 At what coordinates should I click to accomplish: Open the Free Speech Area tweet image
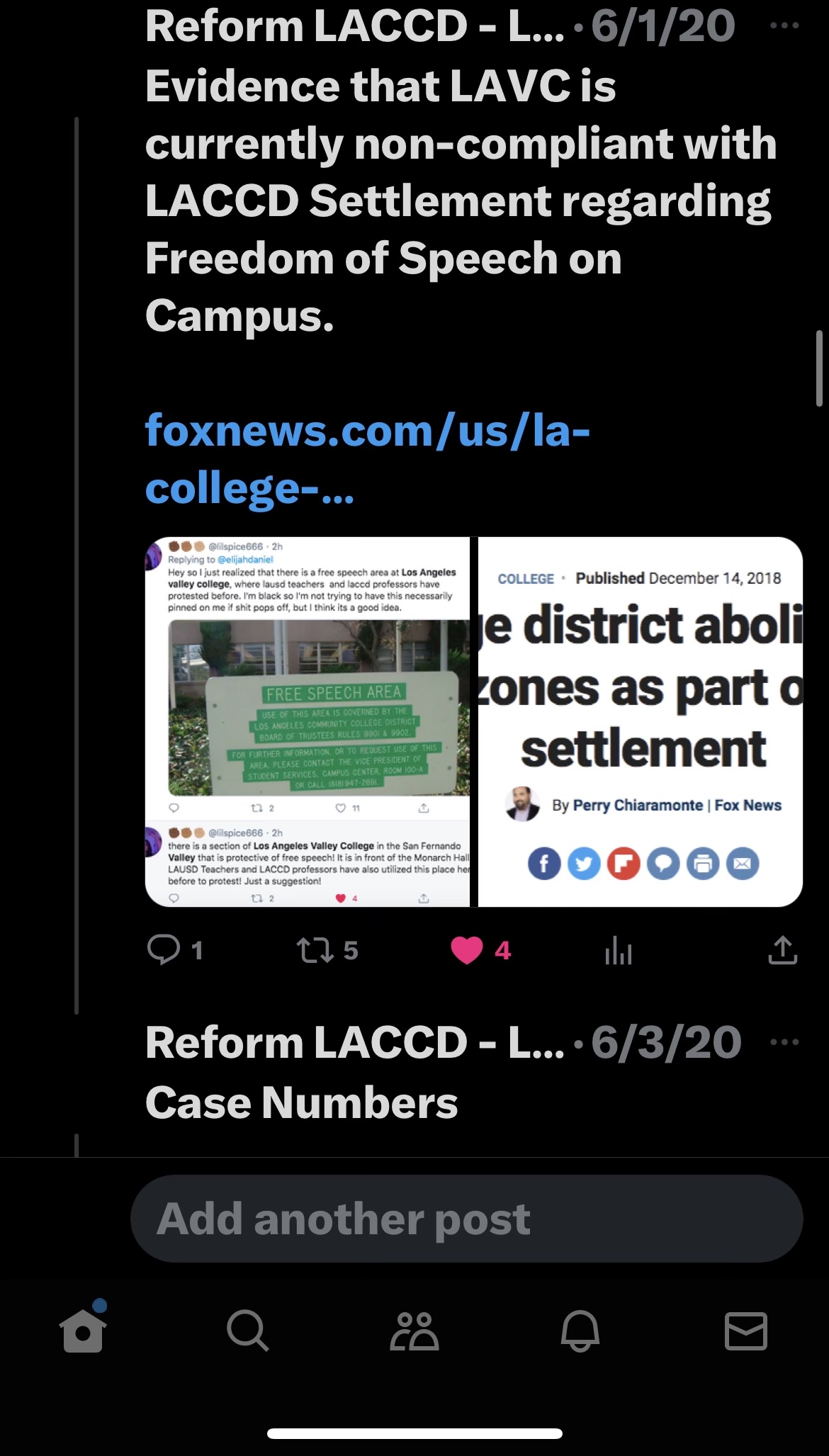308,721
